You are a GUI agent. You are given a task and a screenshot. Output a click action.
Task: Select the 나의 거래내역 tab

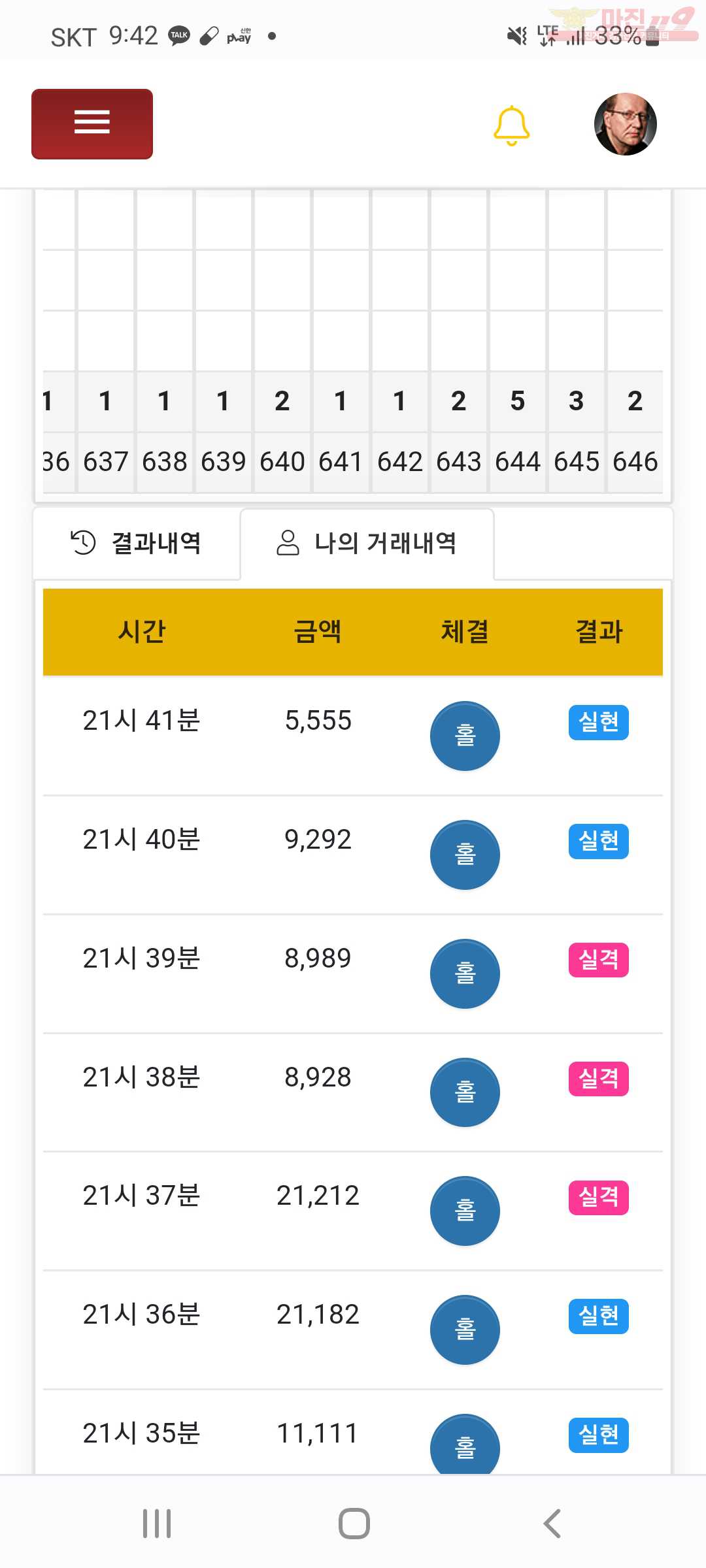[x=367, y=543]
